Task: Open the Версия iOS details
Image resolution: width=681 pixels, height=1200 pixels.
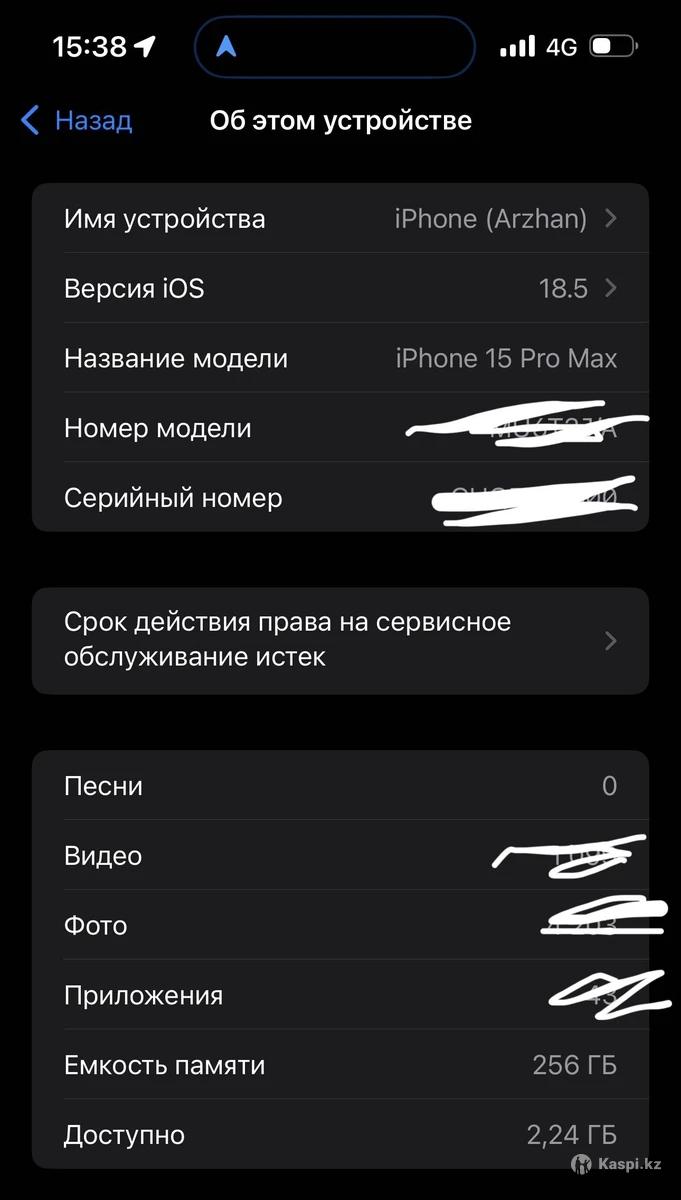Action: point(340,288)
